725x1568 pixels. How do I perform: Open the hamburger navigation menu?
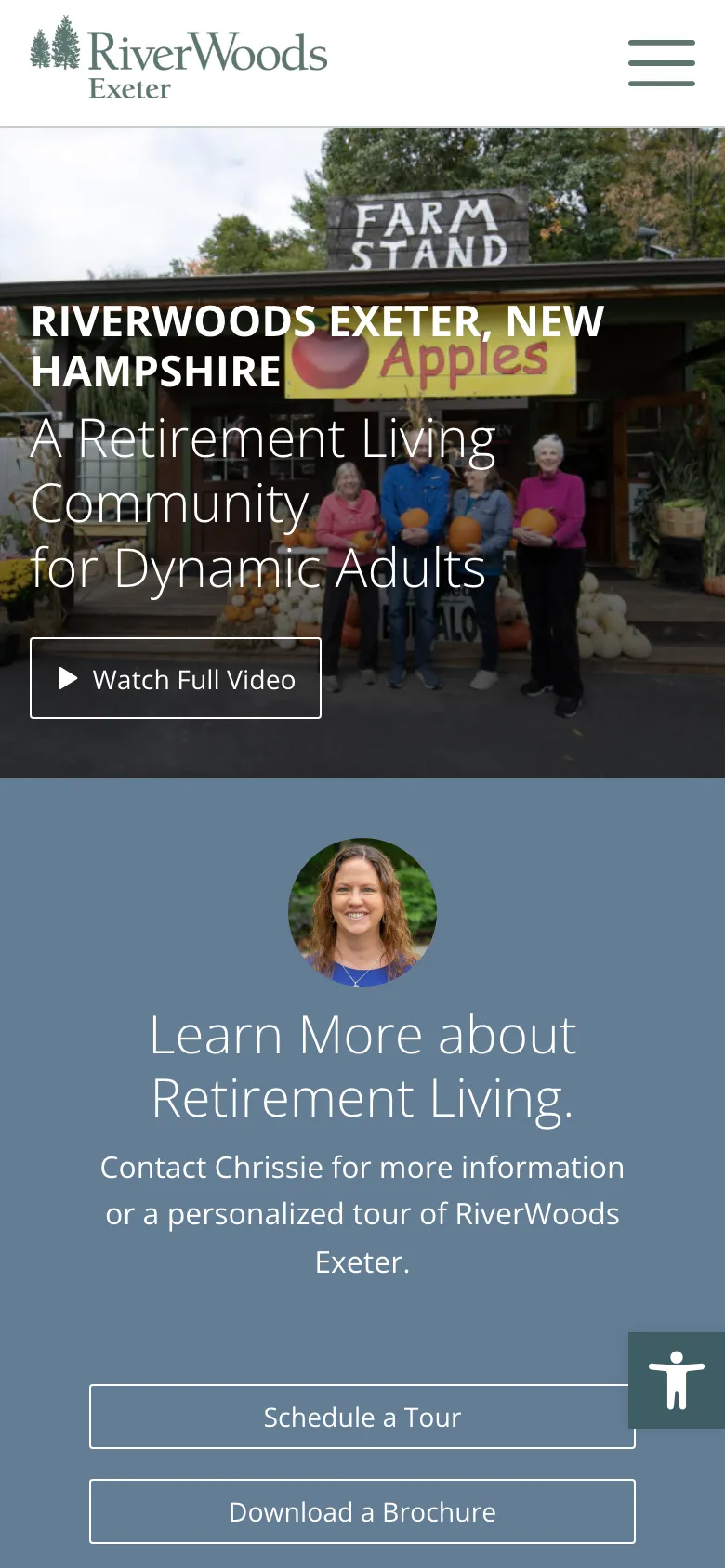pyautogui.click(x=661, y=63)
